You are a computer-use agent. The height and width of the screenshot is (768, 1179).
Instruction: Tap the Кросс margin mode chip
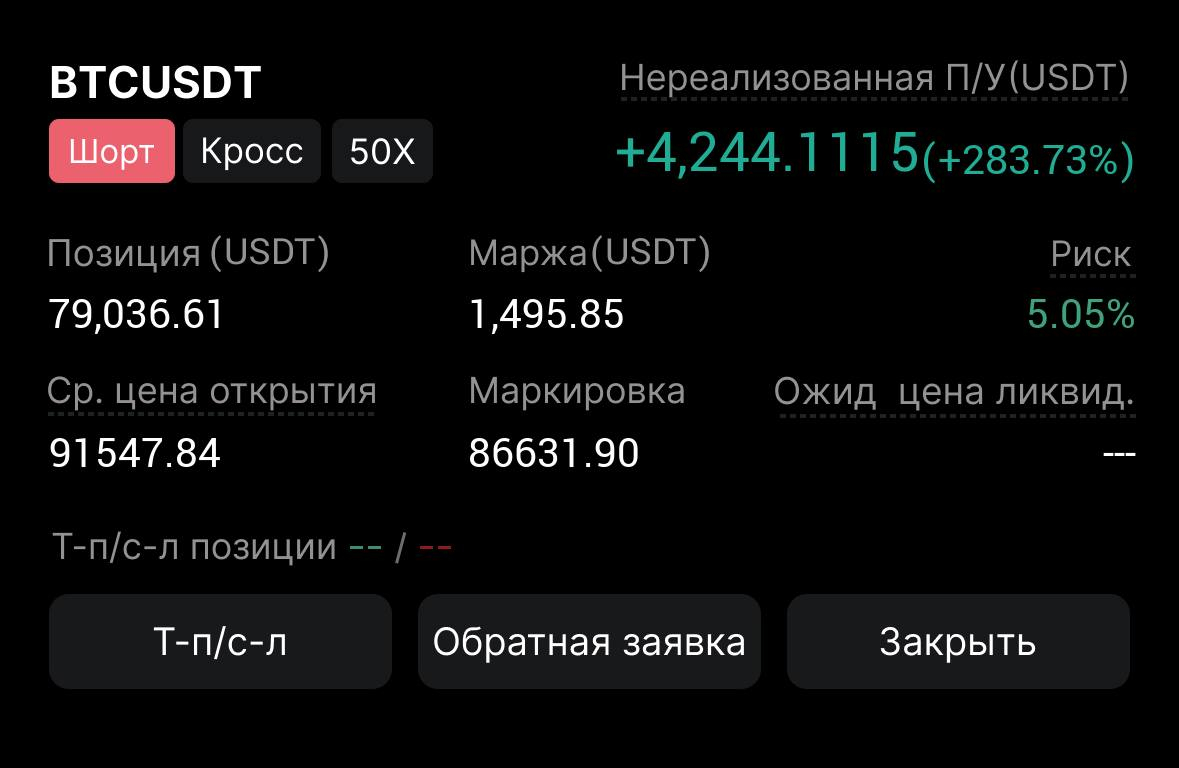tap(252, 151)
